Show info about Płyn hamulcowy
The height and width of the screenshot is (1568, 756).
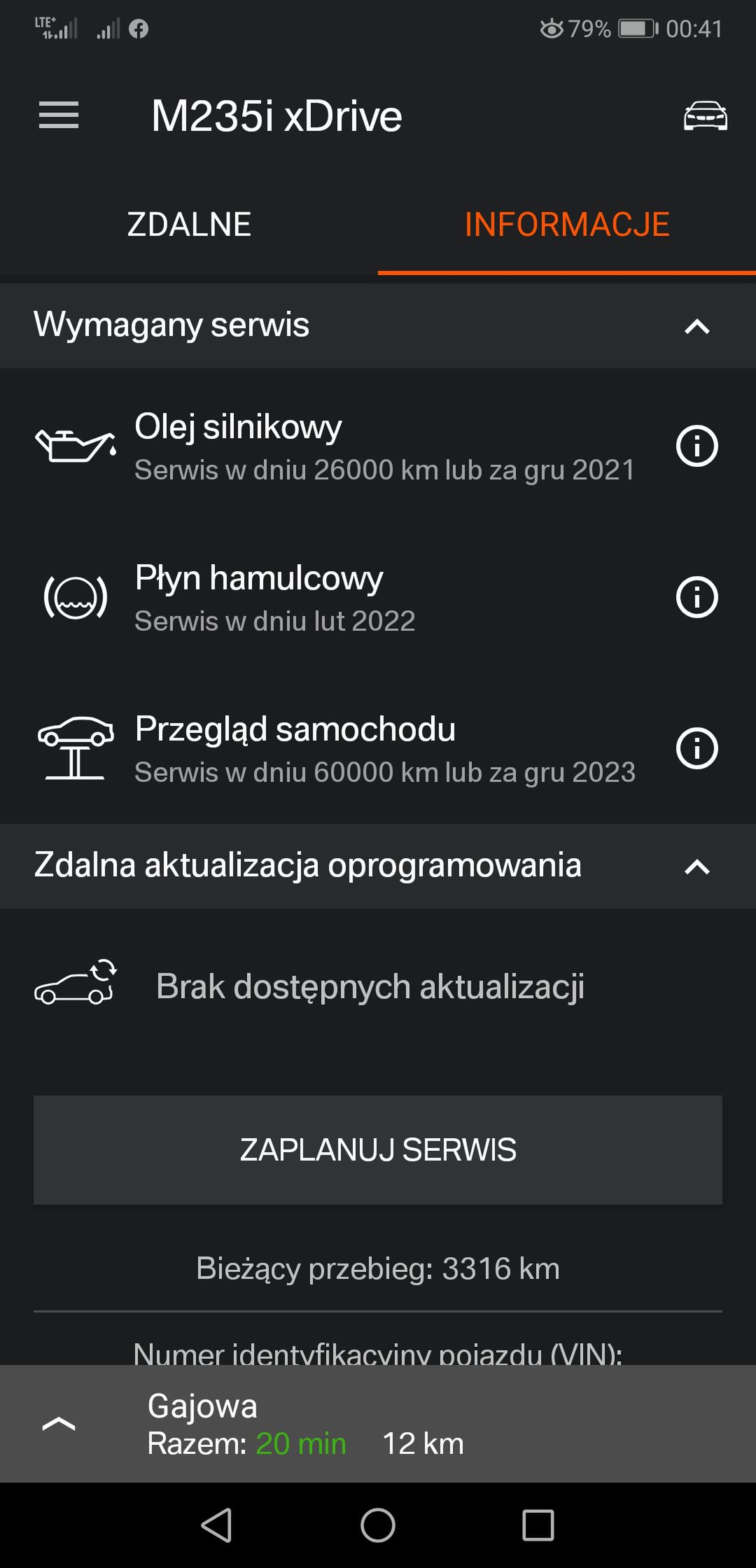[x=696, y=597]
